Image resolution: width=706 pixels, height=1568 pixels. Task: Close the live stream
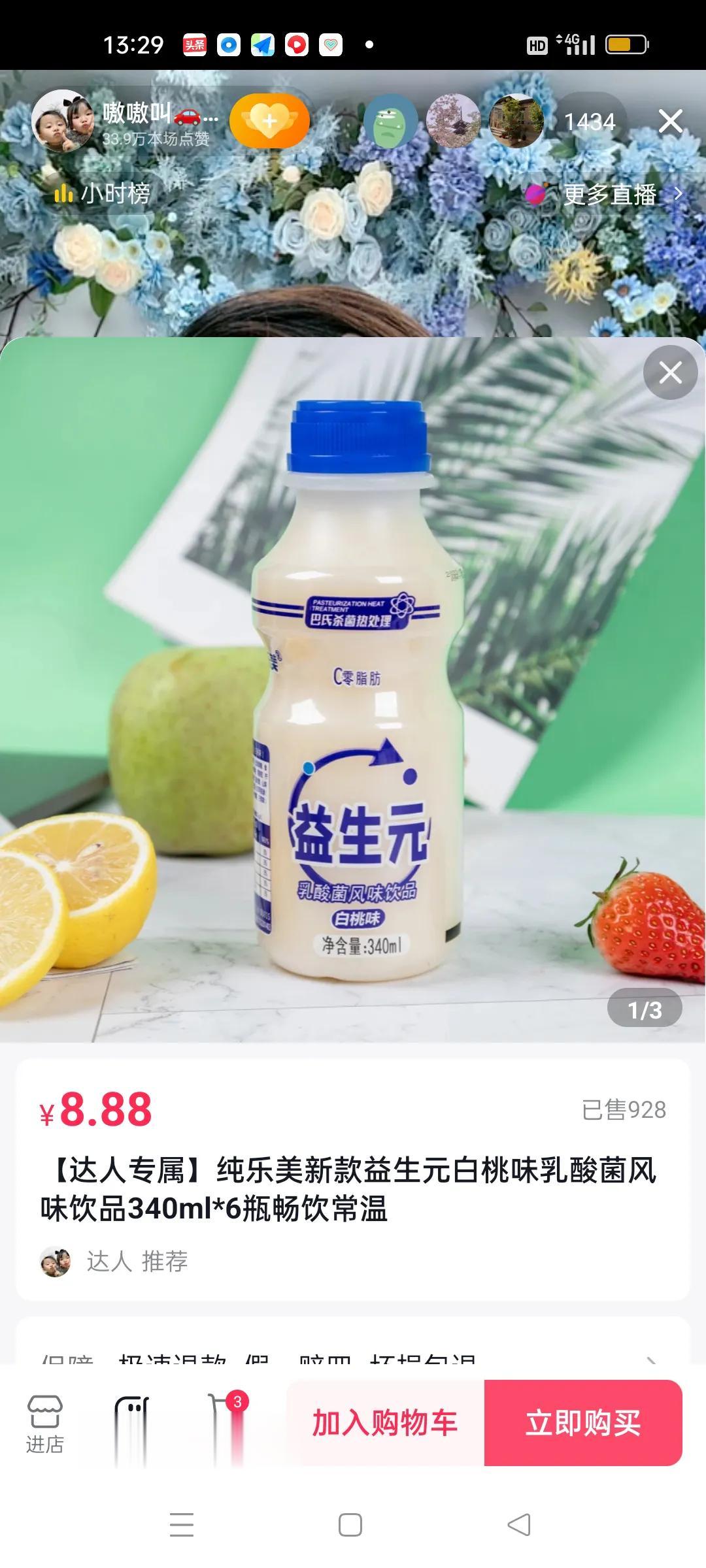click(670, 122)
